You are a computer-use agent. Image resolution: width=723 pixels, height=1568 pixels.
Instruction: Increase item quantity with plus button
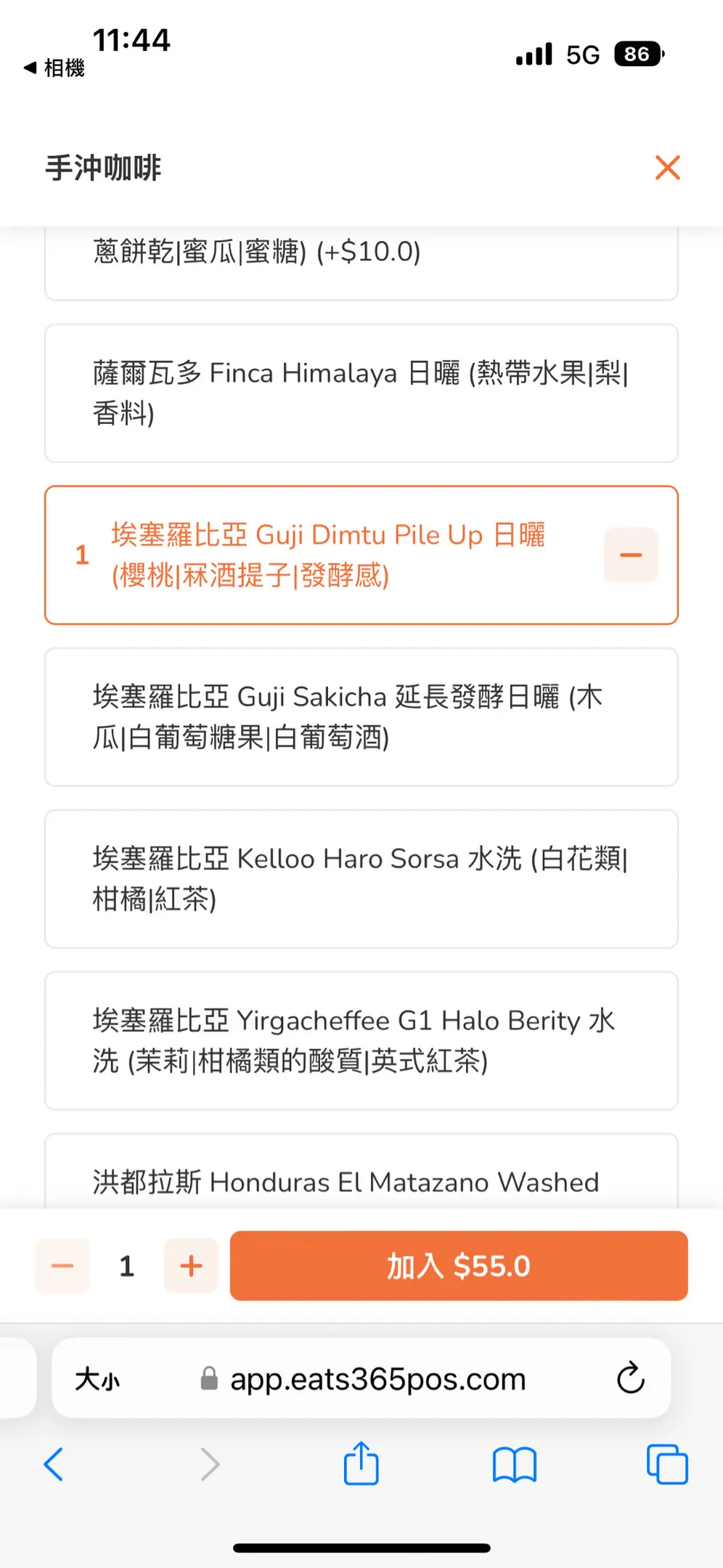point(191,1266)
